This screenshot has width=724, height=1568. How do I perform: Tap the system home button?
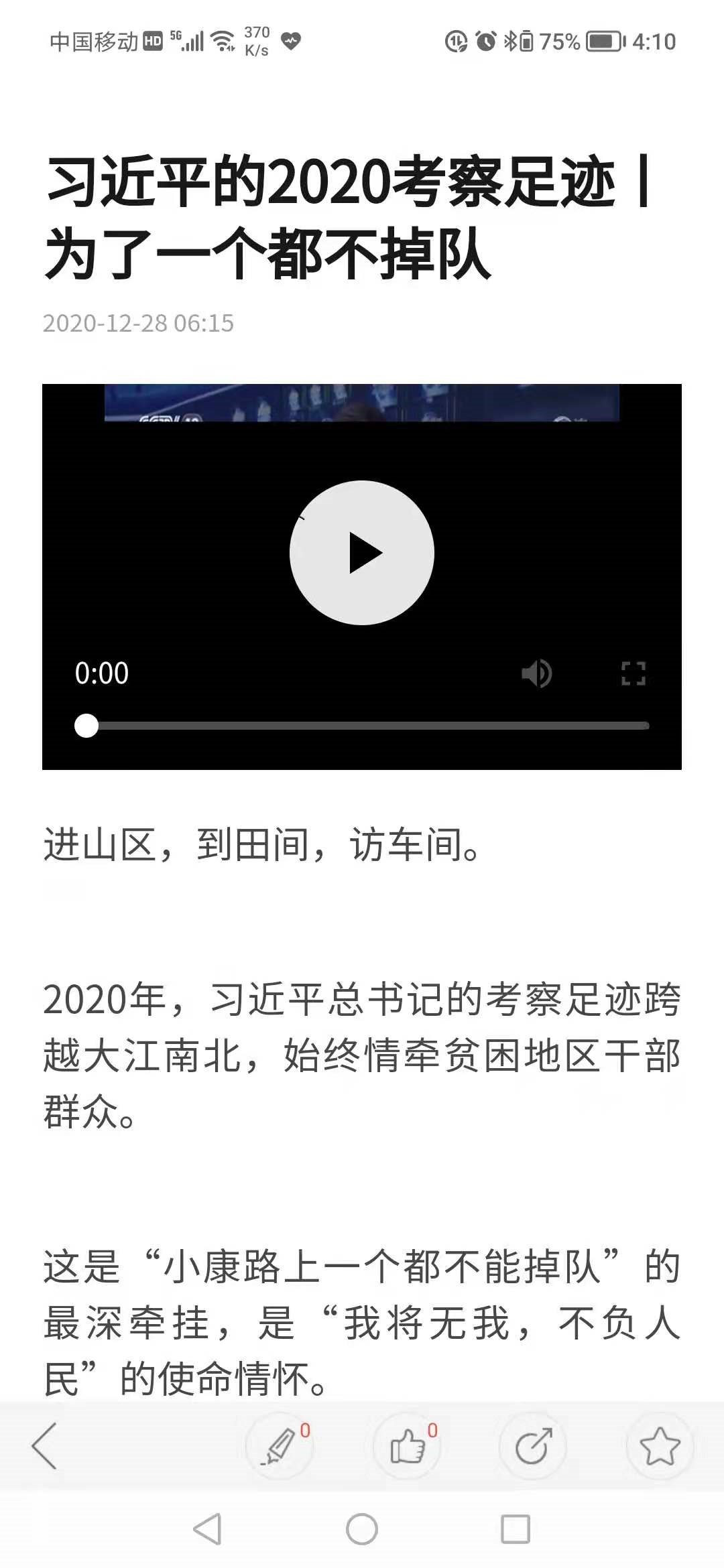(362, 1529)
